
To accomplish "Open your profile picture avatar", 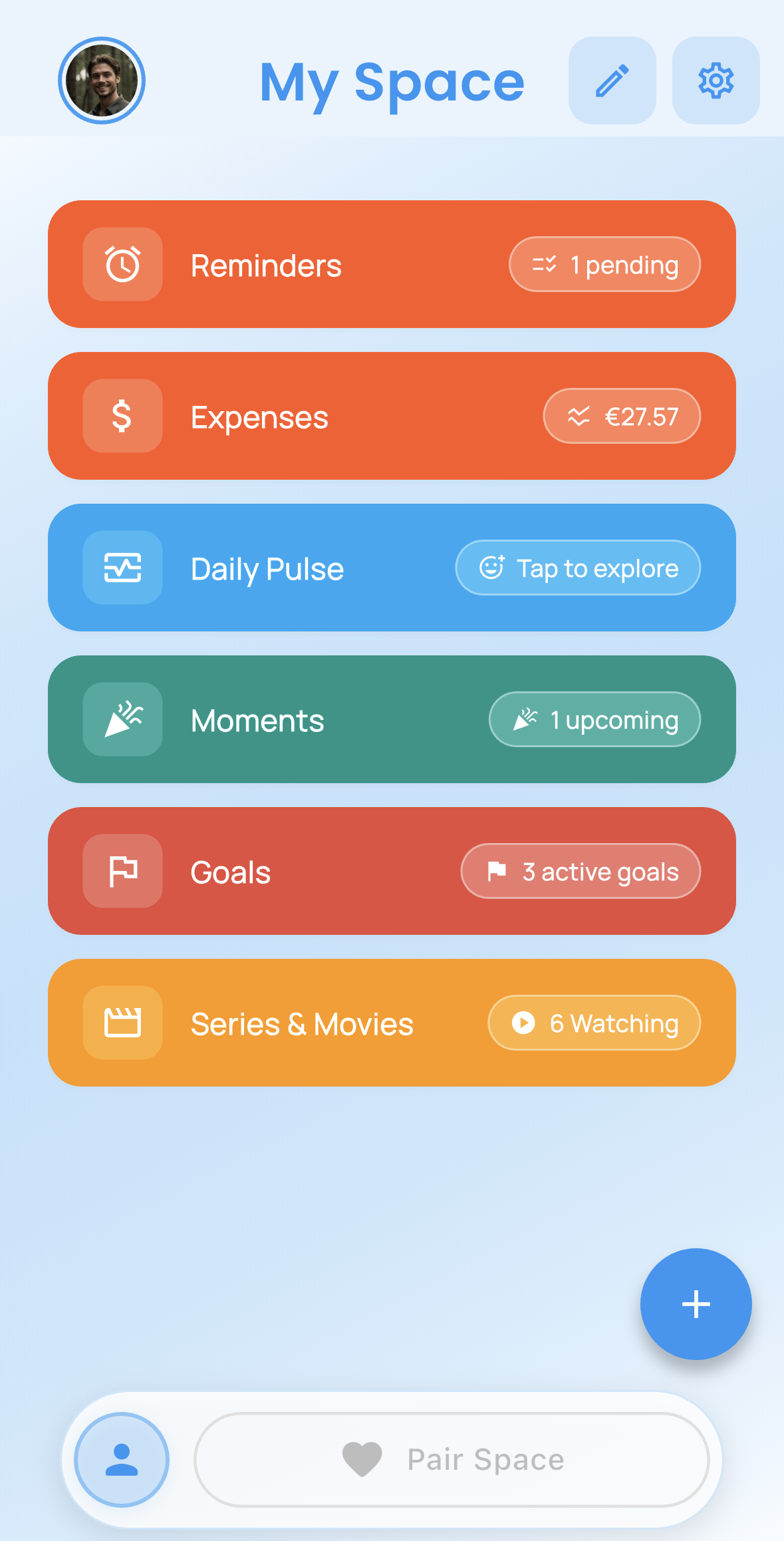I will click(100, 80).
